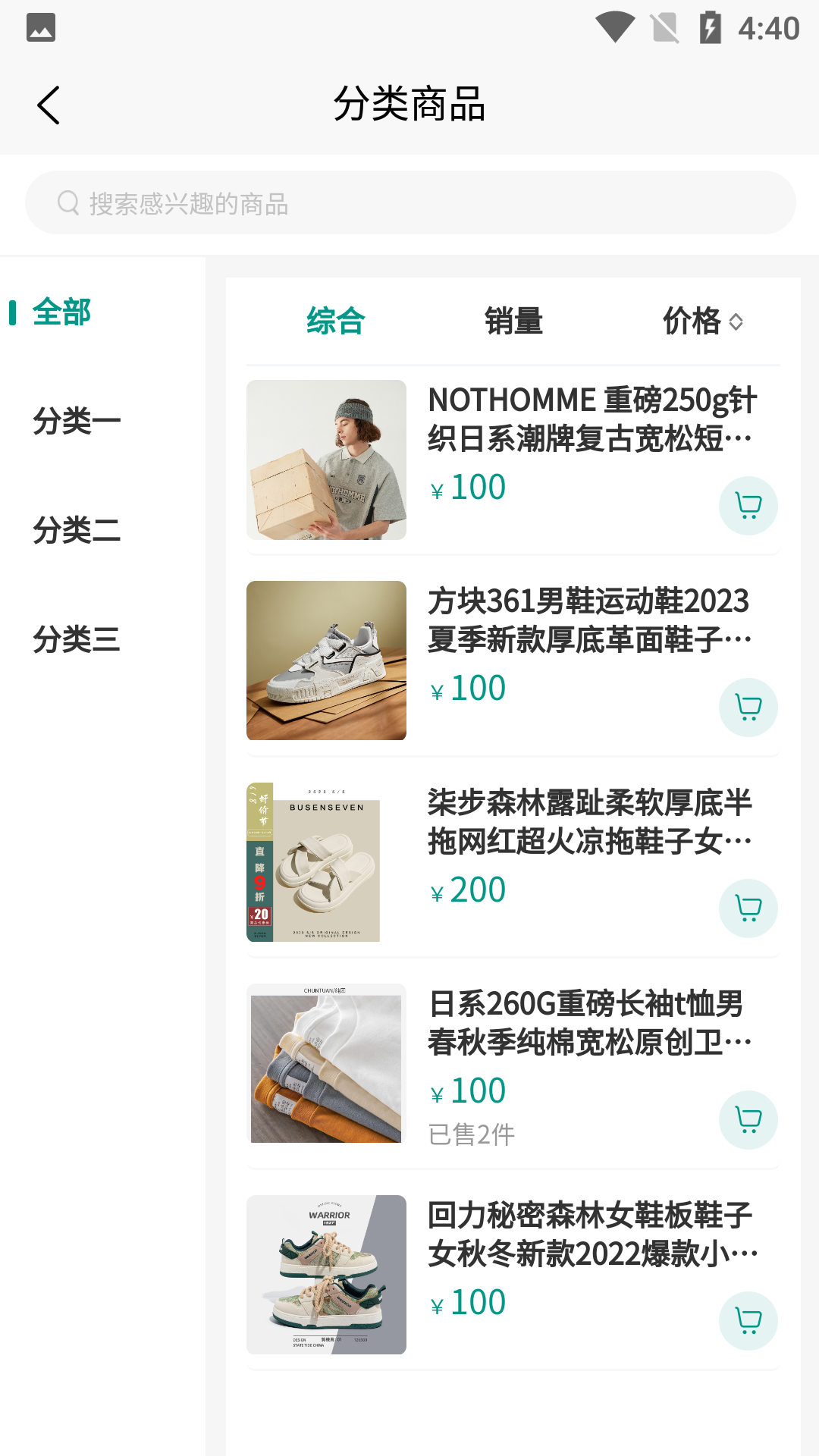Switch to 分类一 category
The width and height of the screenshot is (819, 1456).
click(x=77, y=422)
